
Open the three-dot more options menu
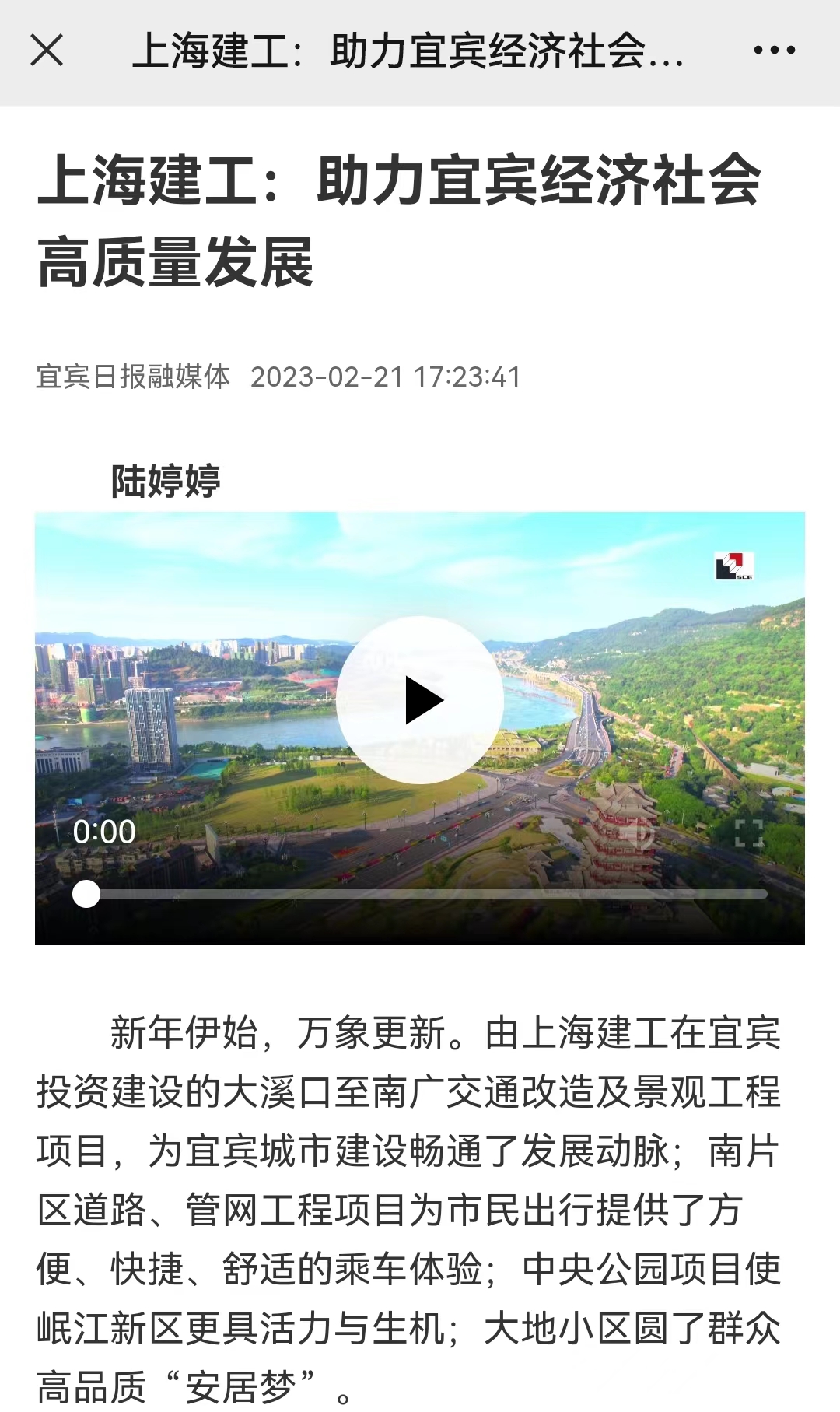click(774, 51)
